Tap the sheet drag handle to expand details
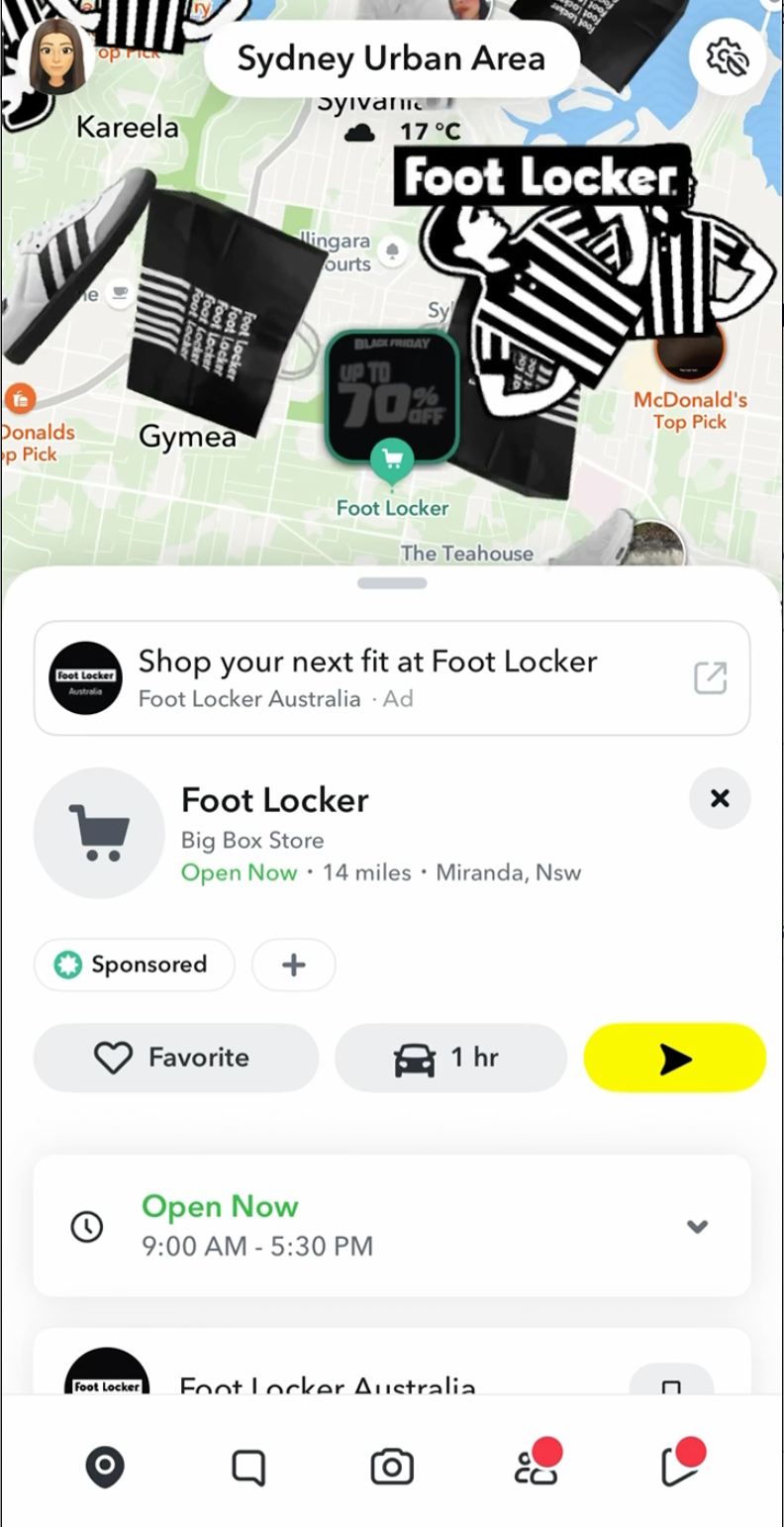Viewport: 784px width, 1527px height. tap(392, 583)
